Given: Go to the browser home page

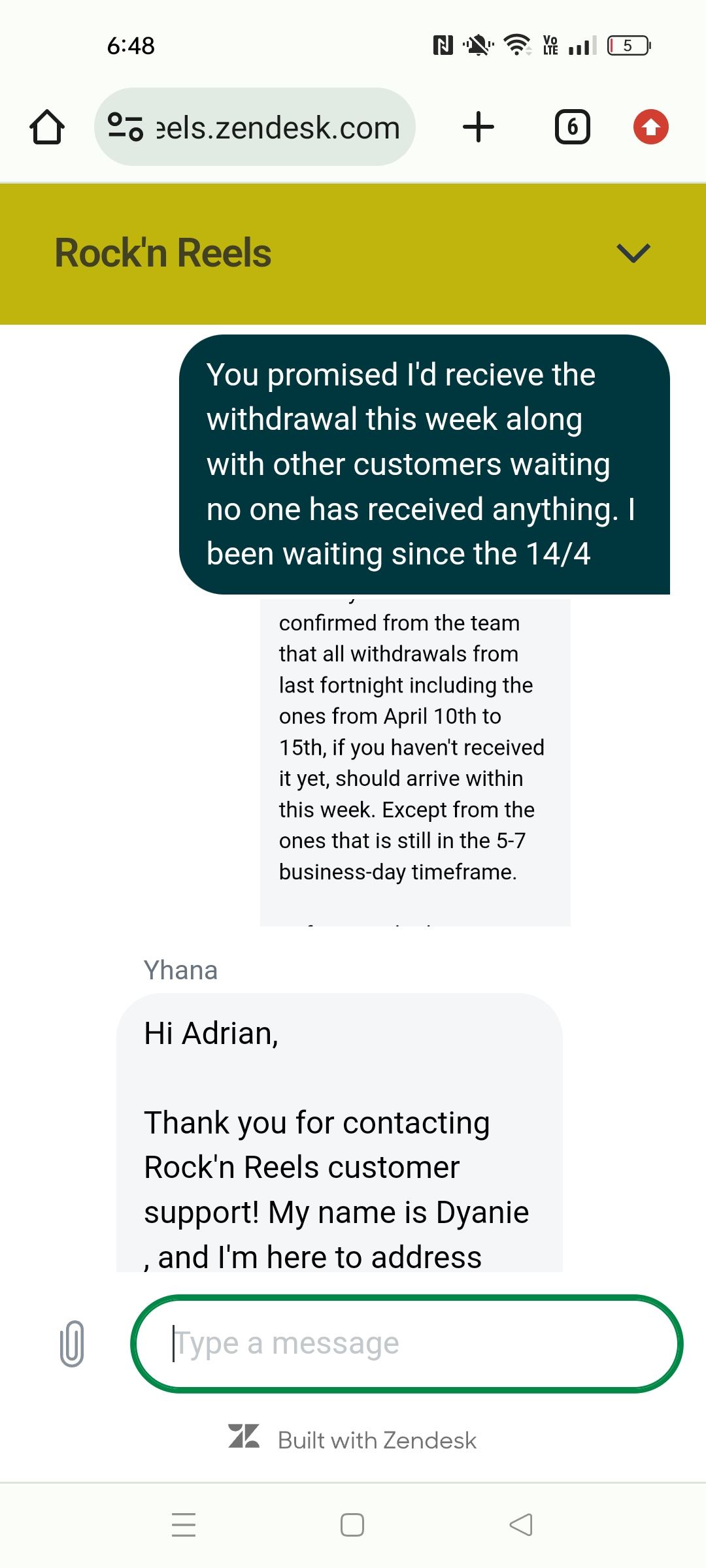Looking at the screenshot, I should click(x=47, y=127).
